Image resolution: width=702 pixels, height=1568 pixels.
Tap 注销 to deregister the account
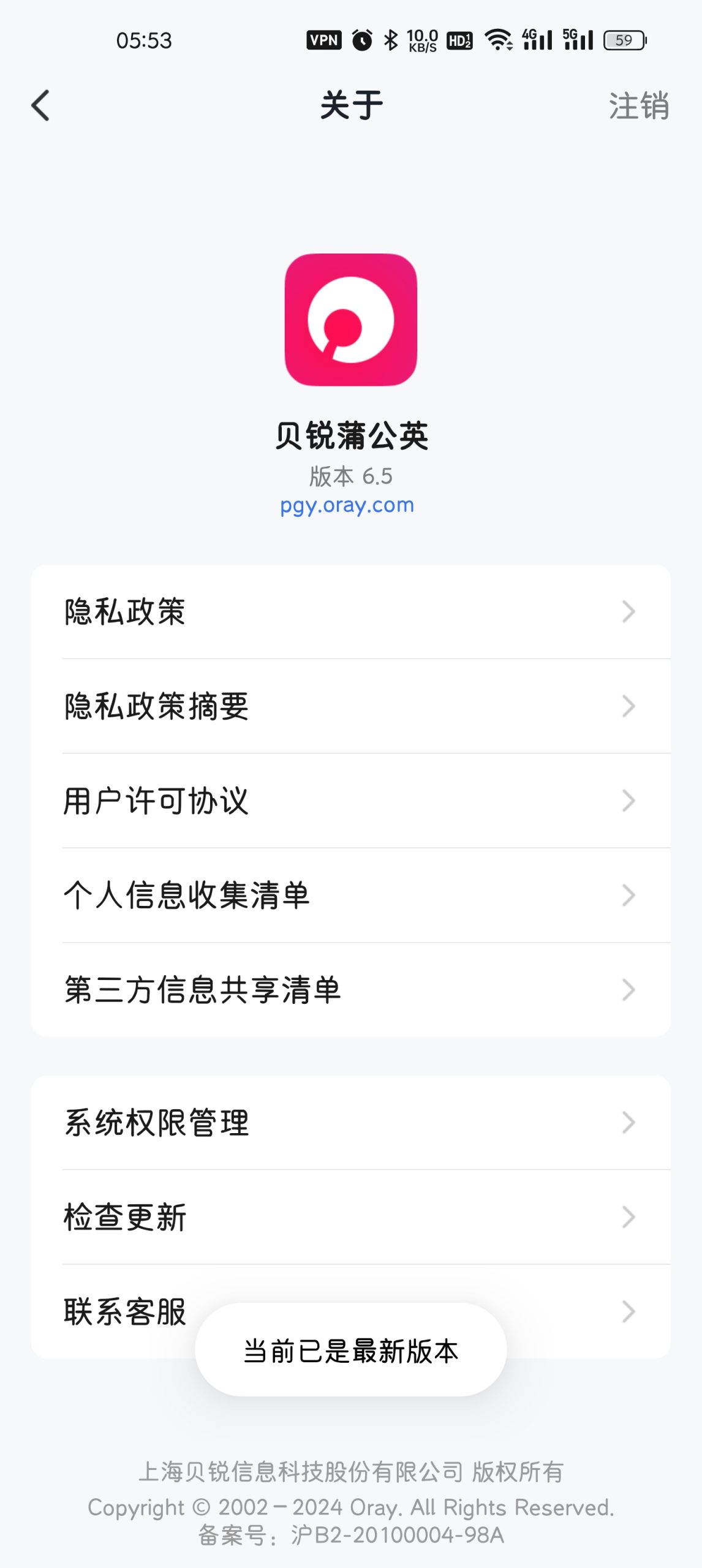point(638,106)
